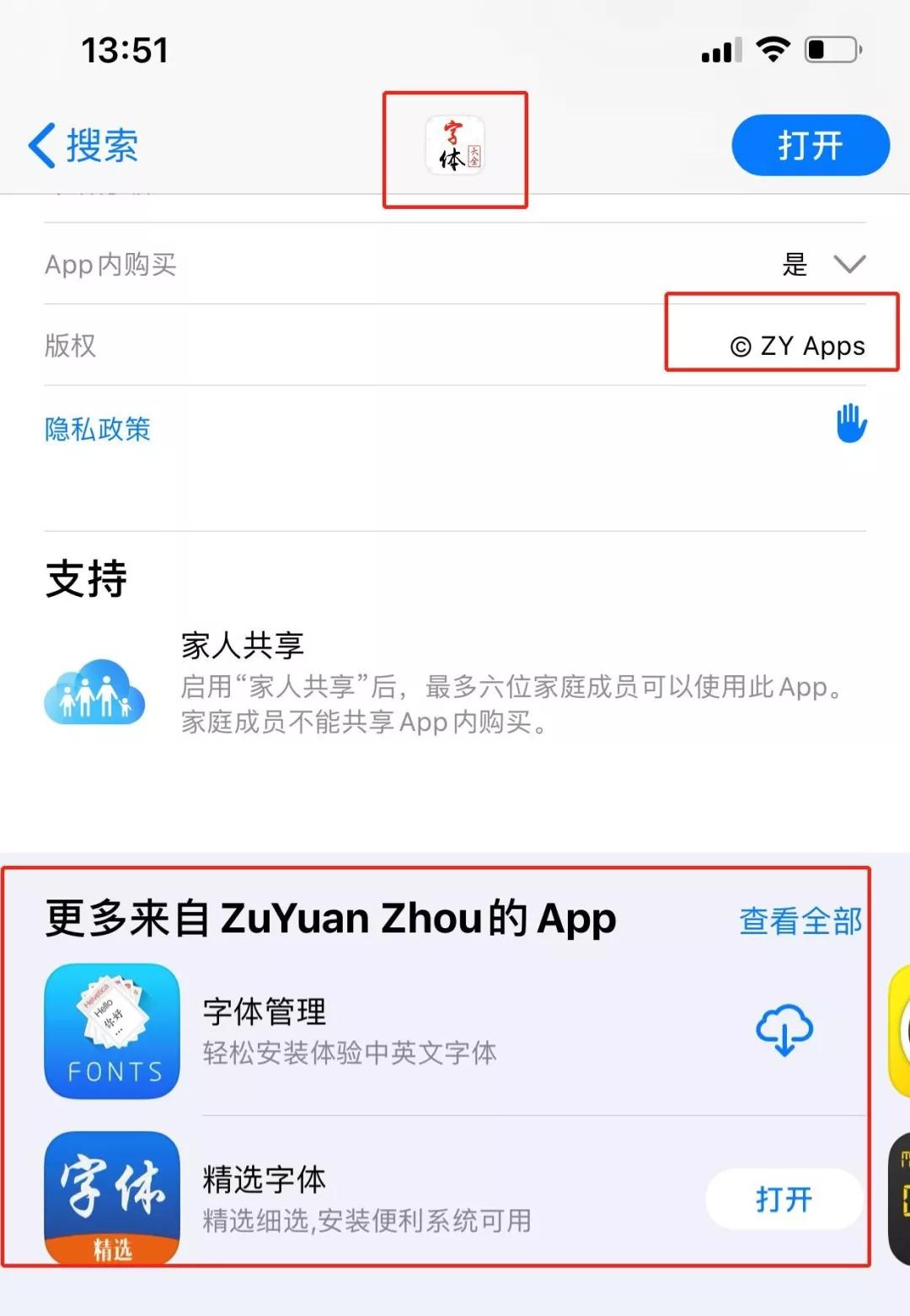Screen dimensions: 910x1316
Task: Go back to 搜索
Action: click(x=83, y=145)
